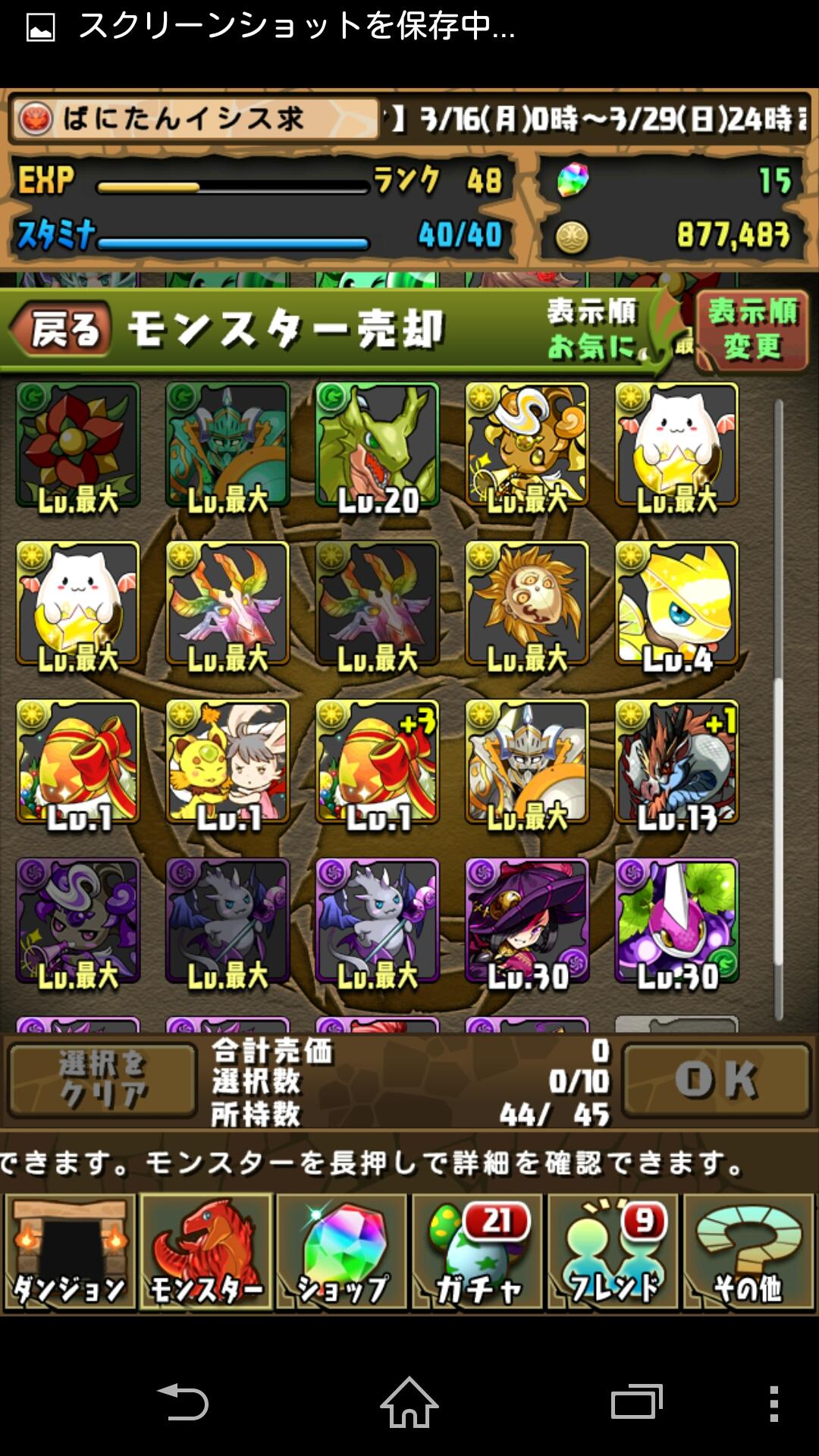Tap the 戻る back button
Viewport: 819px width, 1456px height.
click(62, 331)
